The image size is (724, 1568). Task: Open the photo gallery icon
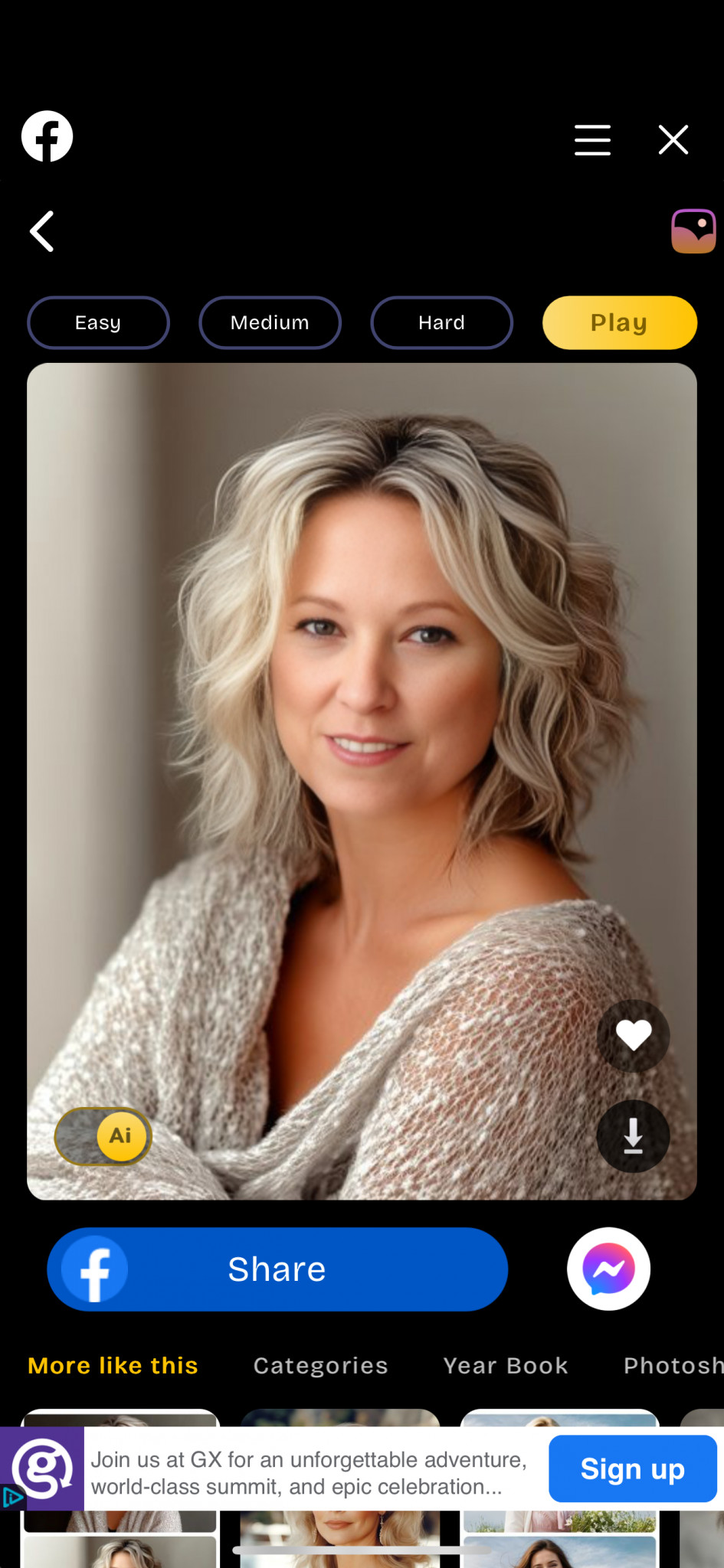coord(693,231)
